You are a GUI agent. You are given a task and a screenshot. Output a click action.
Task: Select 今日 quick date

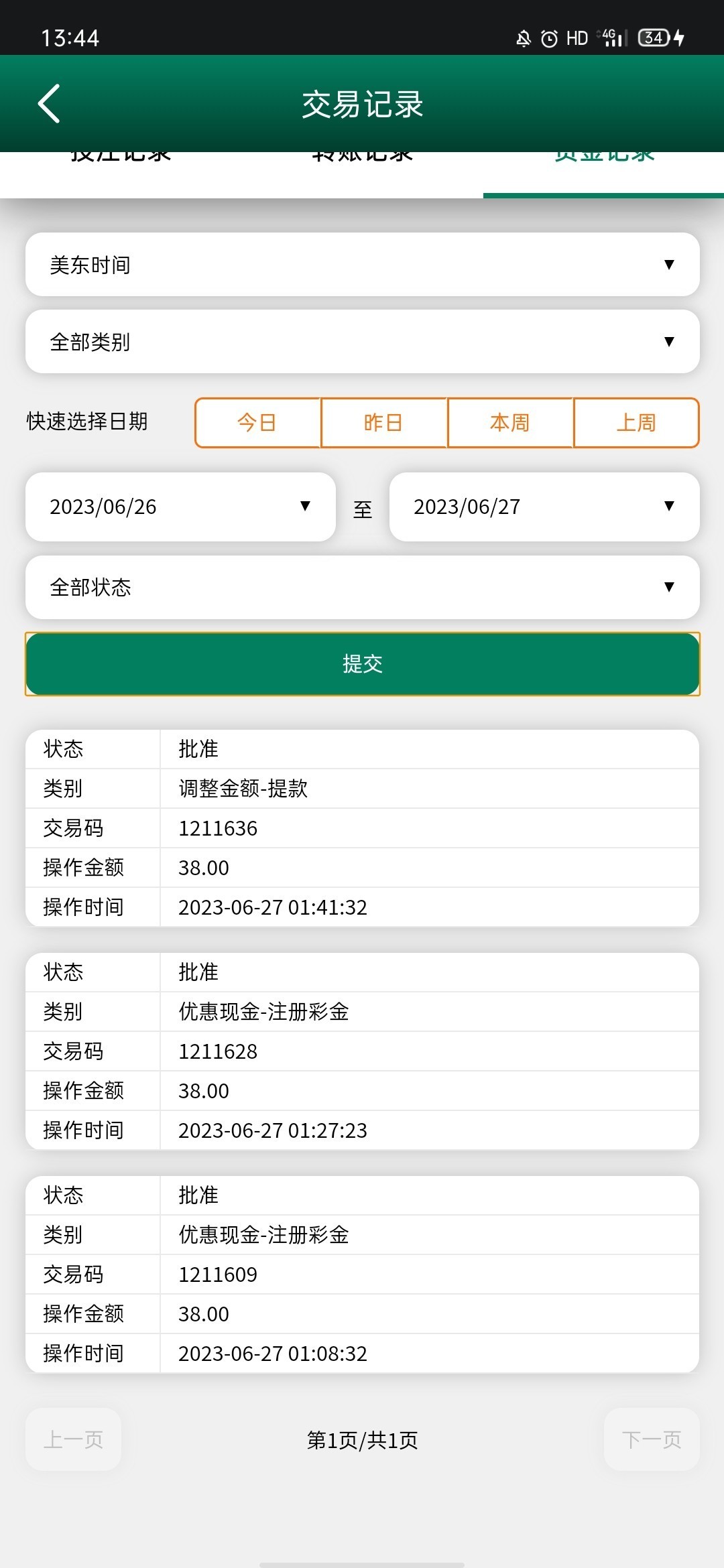[257, 423]
